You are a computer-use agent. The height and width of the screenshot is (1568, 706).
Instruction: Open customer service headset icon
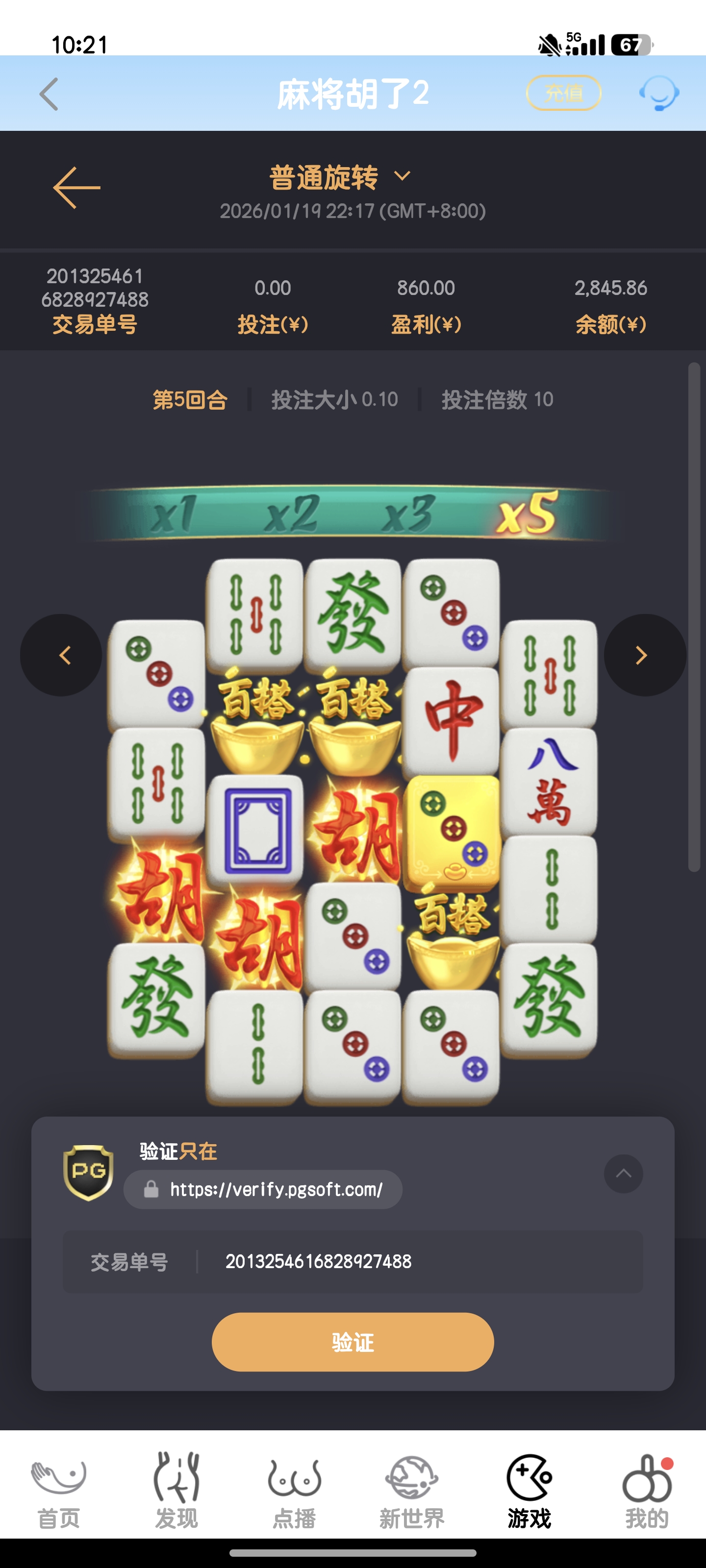click(x=658, y=93)
